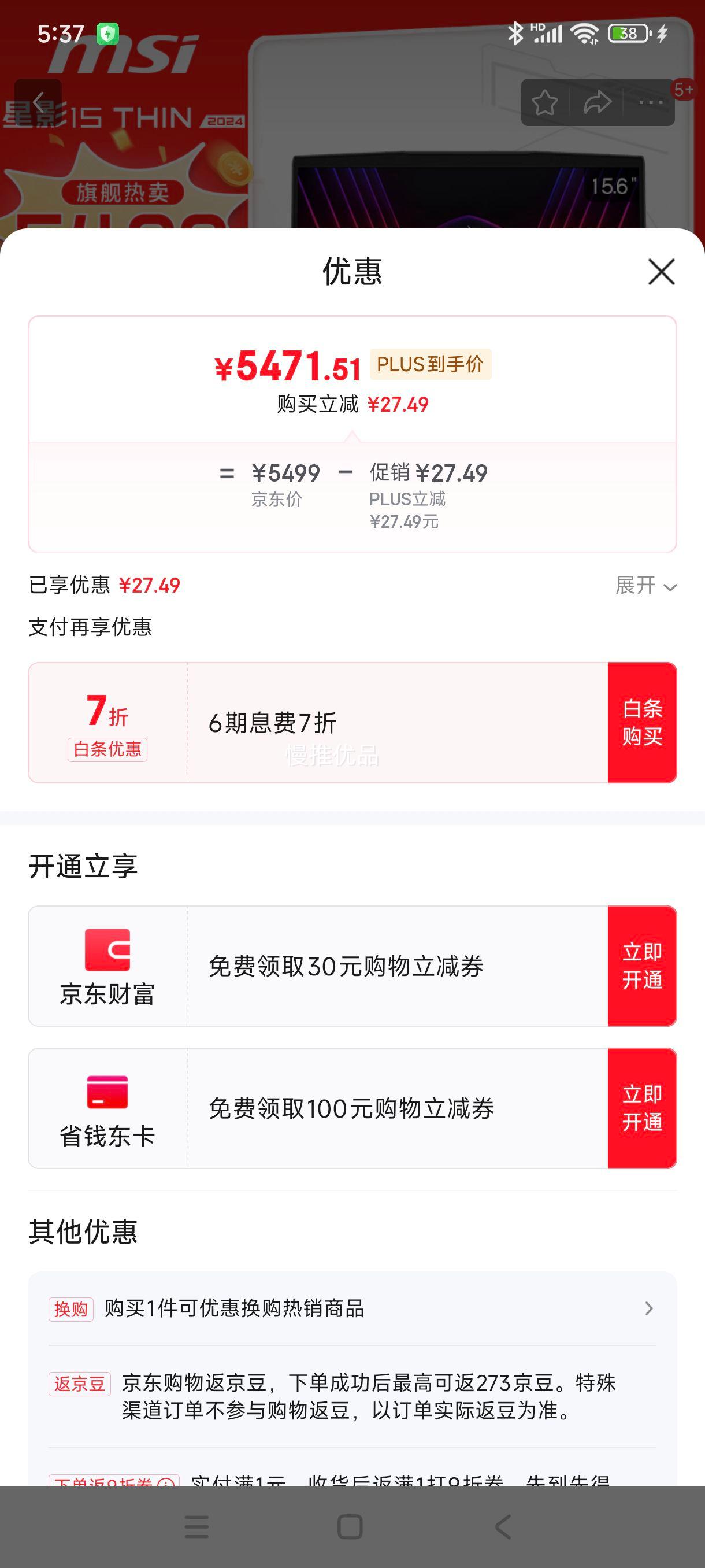705x1568 pixels.
Task: Expand the 已享优惠 details with 展开
Action: (x=646, y=586)
